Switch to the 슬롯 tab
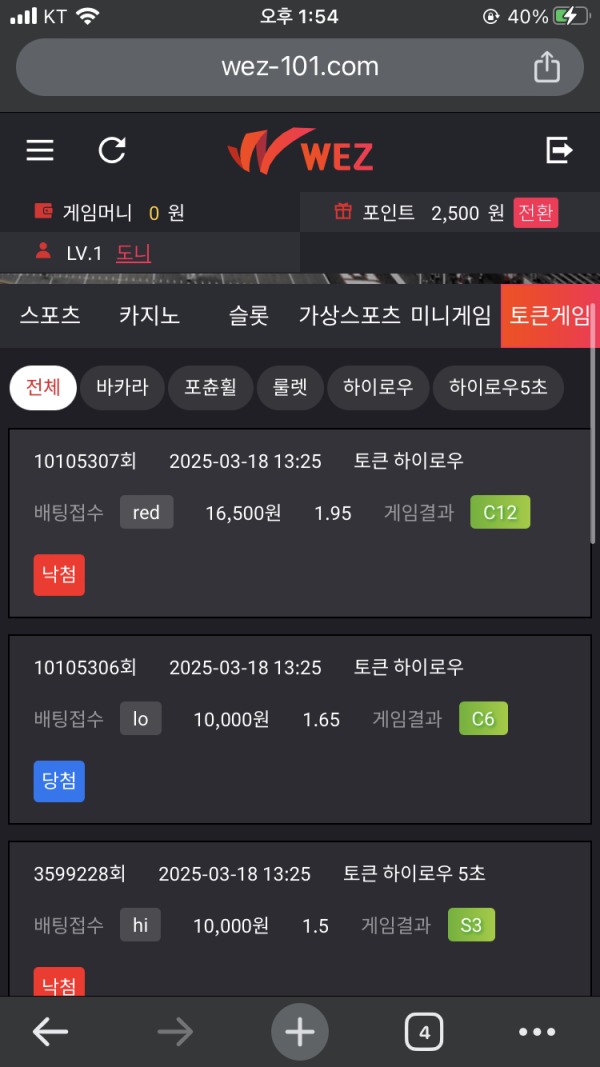The height and width of the screenshot is (1067, 600). 248,316
